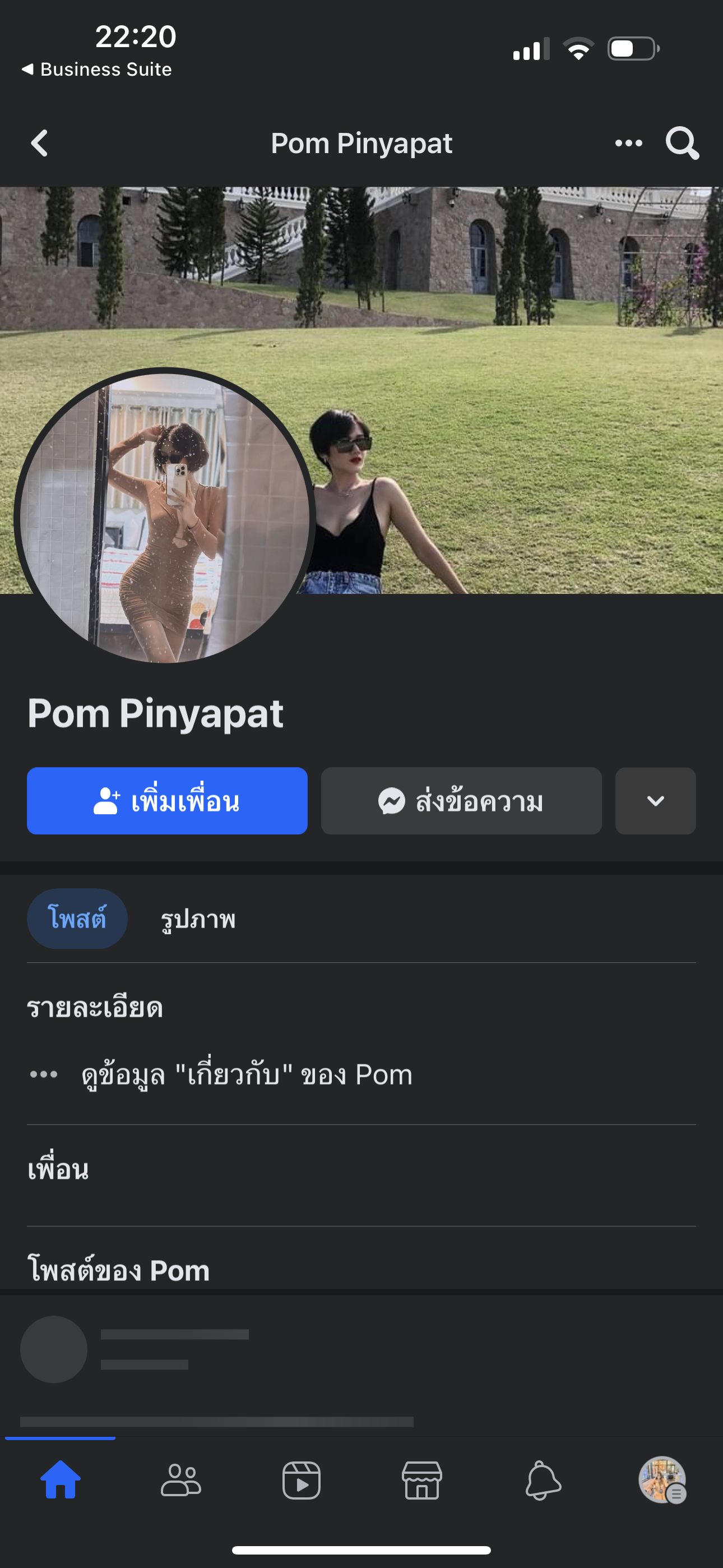Go to the Home feed tab
Viewport: 723px width, 1568px height.
coord(61,1480)
